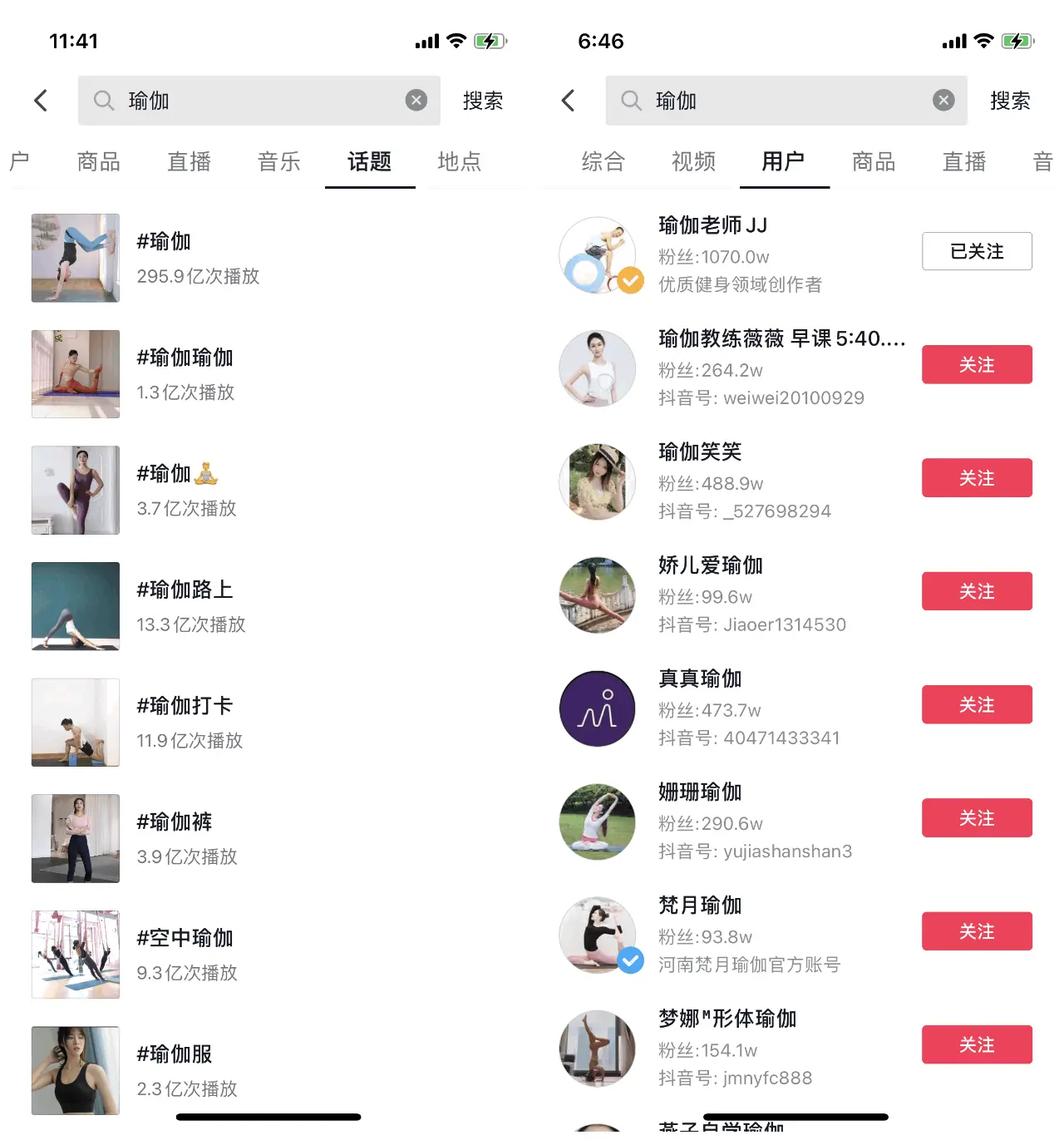The height and width of the screenshot is (1140, 1064).
Task: View 瑜伽老师JJ's profile
Action: (712, 226)
